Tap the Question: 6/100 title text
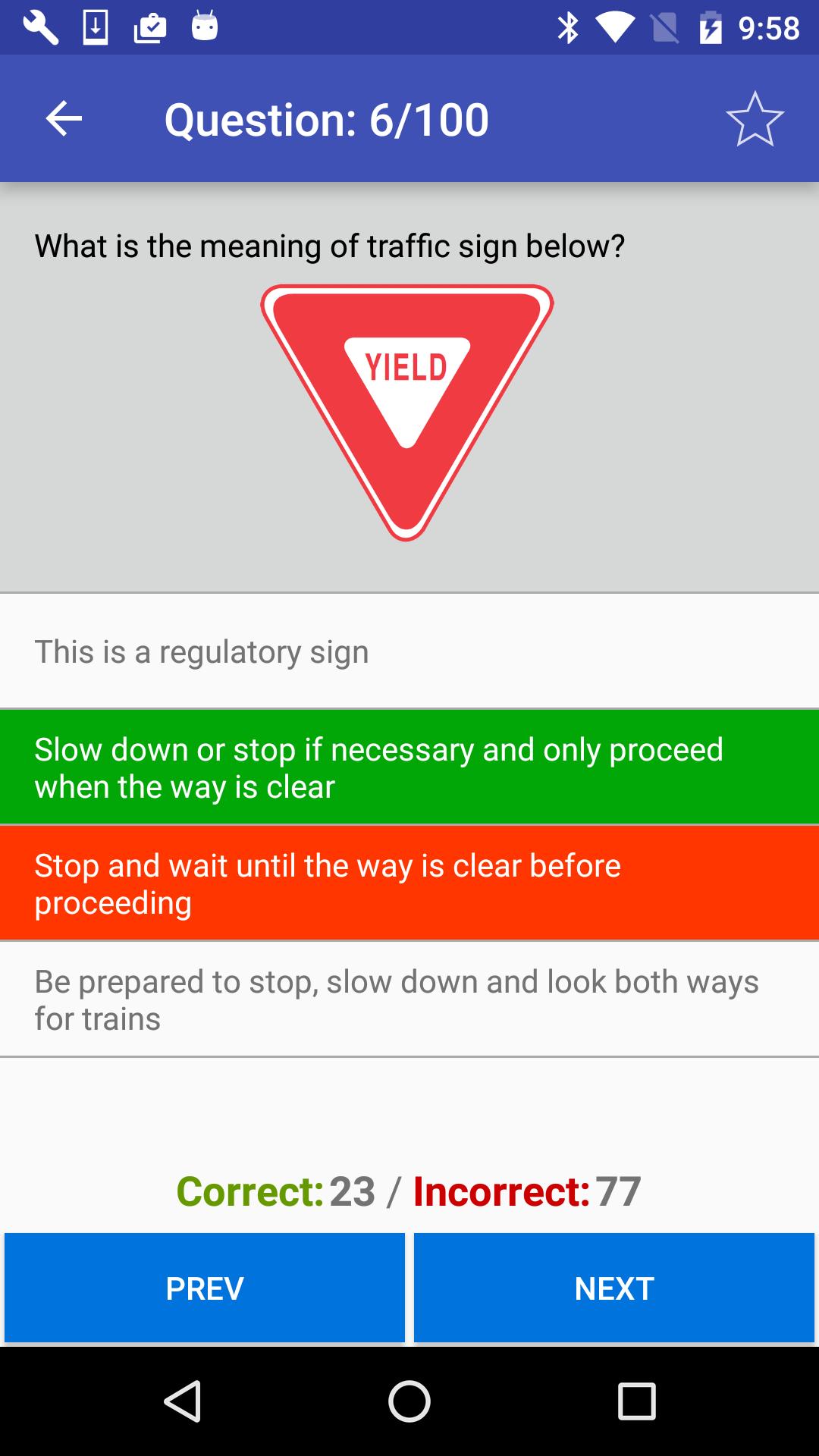 click(x=326, y=118)
